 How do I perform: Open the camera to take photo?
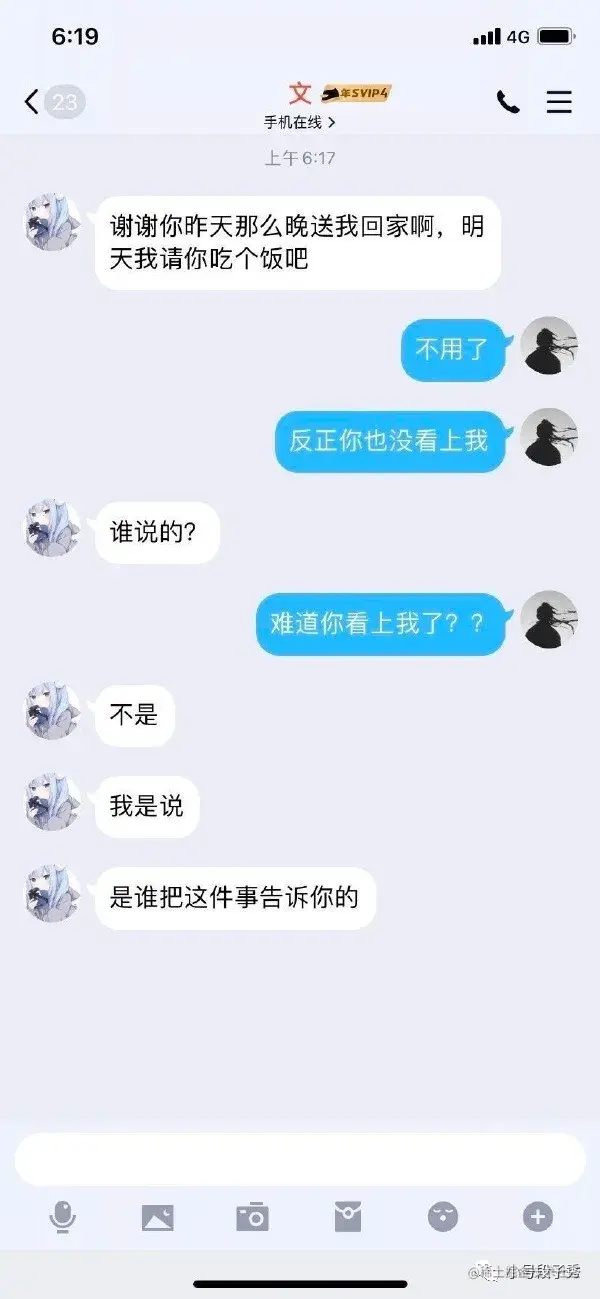(x=252, y=1216)
